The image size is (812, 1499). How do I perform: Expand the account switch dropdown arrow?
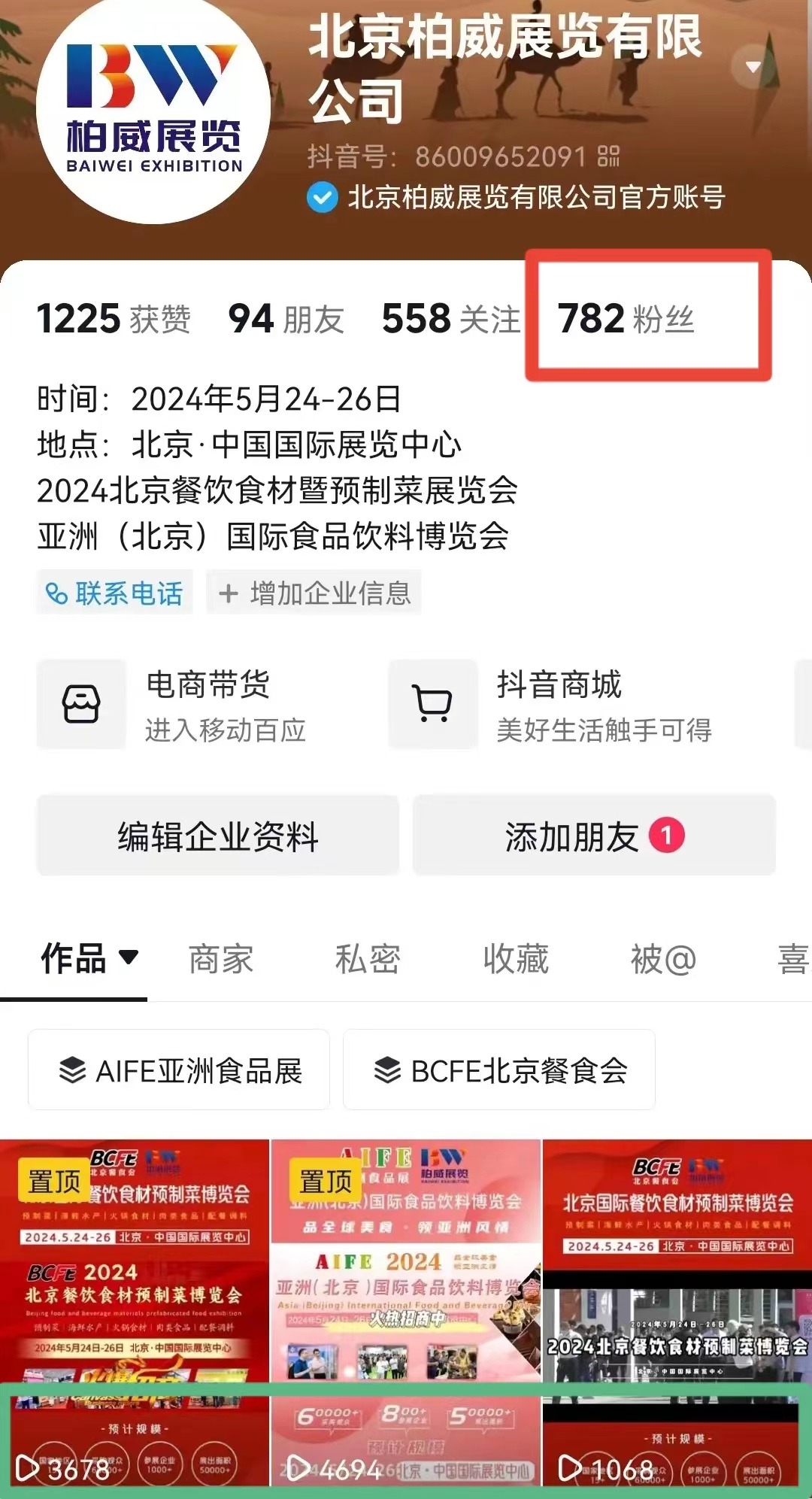753,67
